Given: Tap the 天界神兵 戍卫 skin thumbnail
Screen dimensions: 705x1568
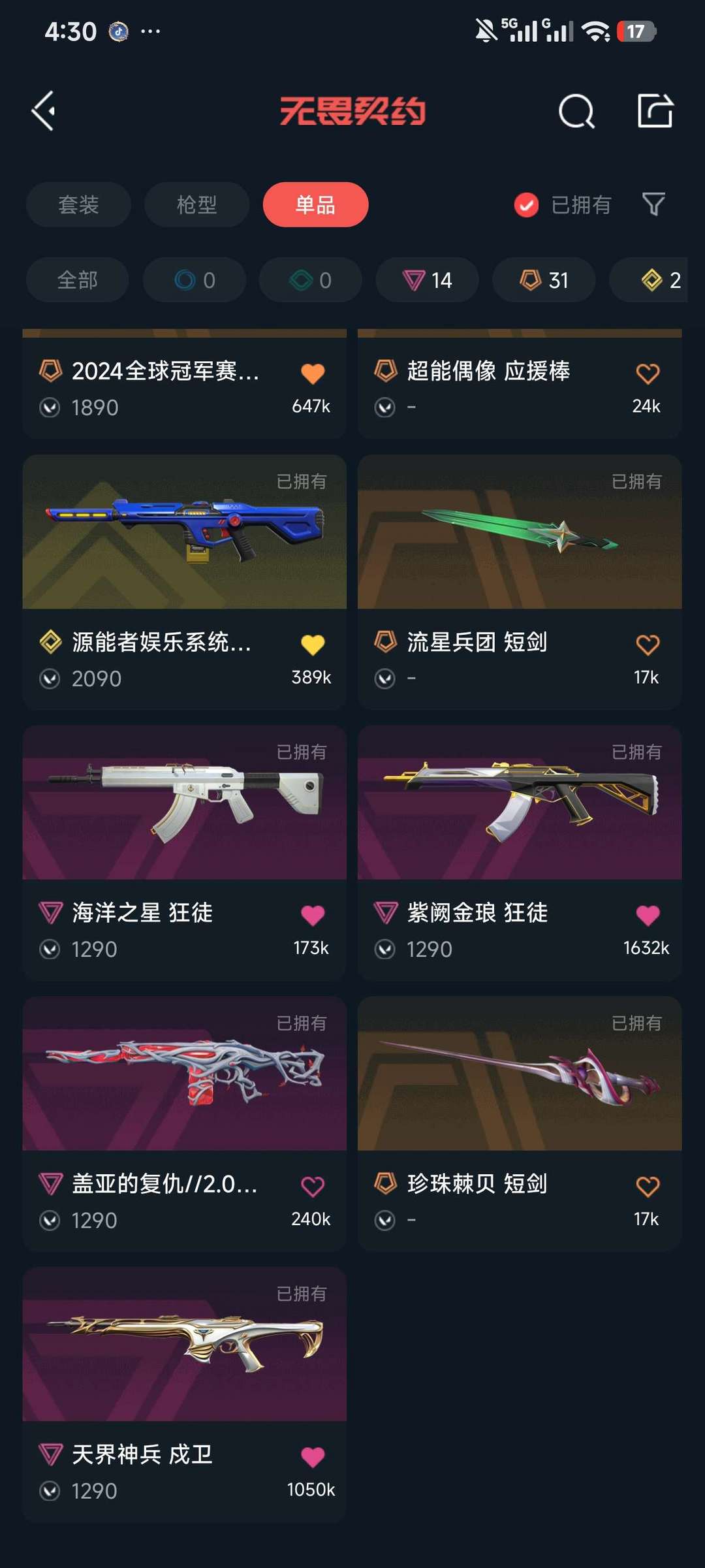Looking at the screenshot, I should [183, 1347].
